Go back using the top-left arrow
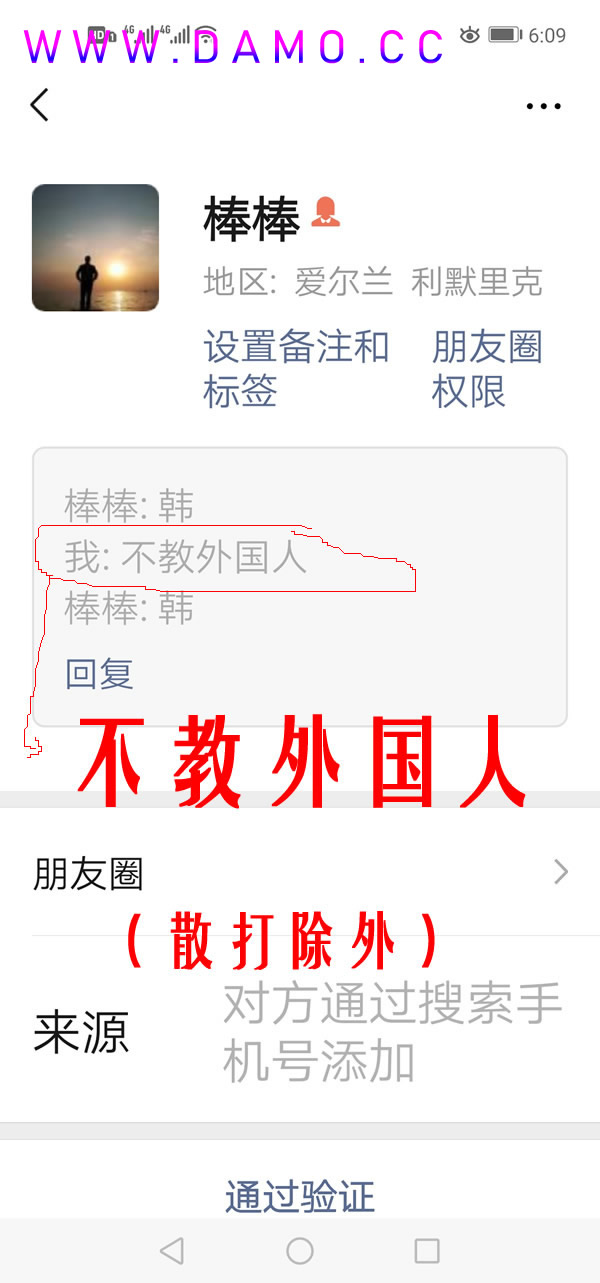The image size is (600, 1283). pyautogui.click(x=40, y=104)
